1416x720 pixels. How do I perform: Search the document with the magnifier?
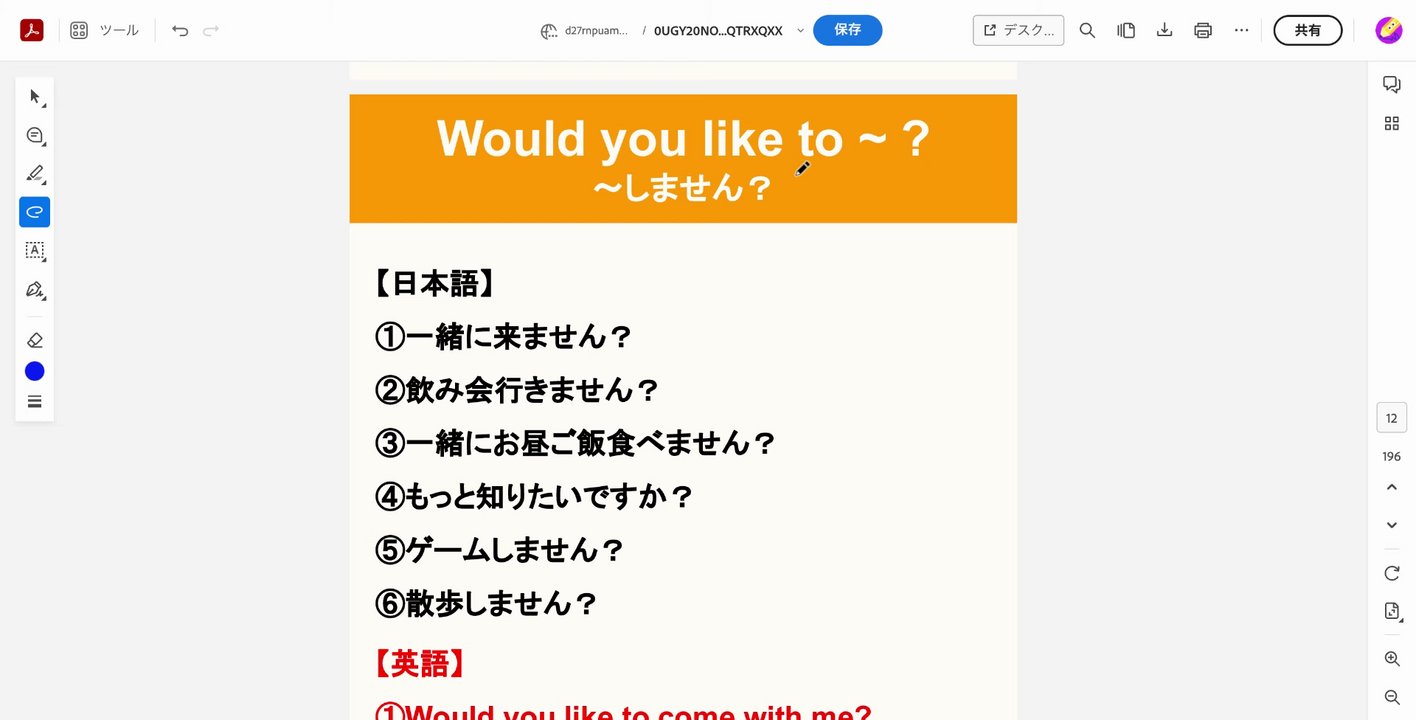coord(1087,30)
